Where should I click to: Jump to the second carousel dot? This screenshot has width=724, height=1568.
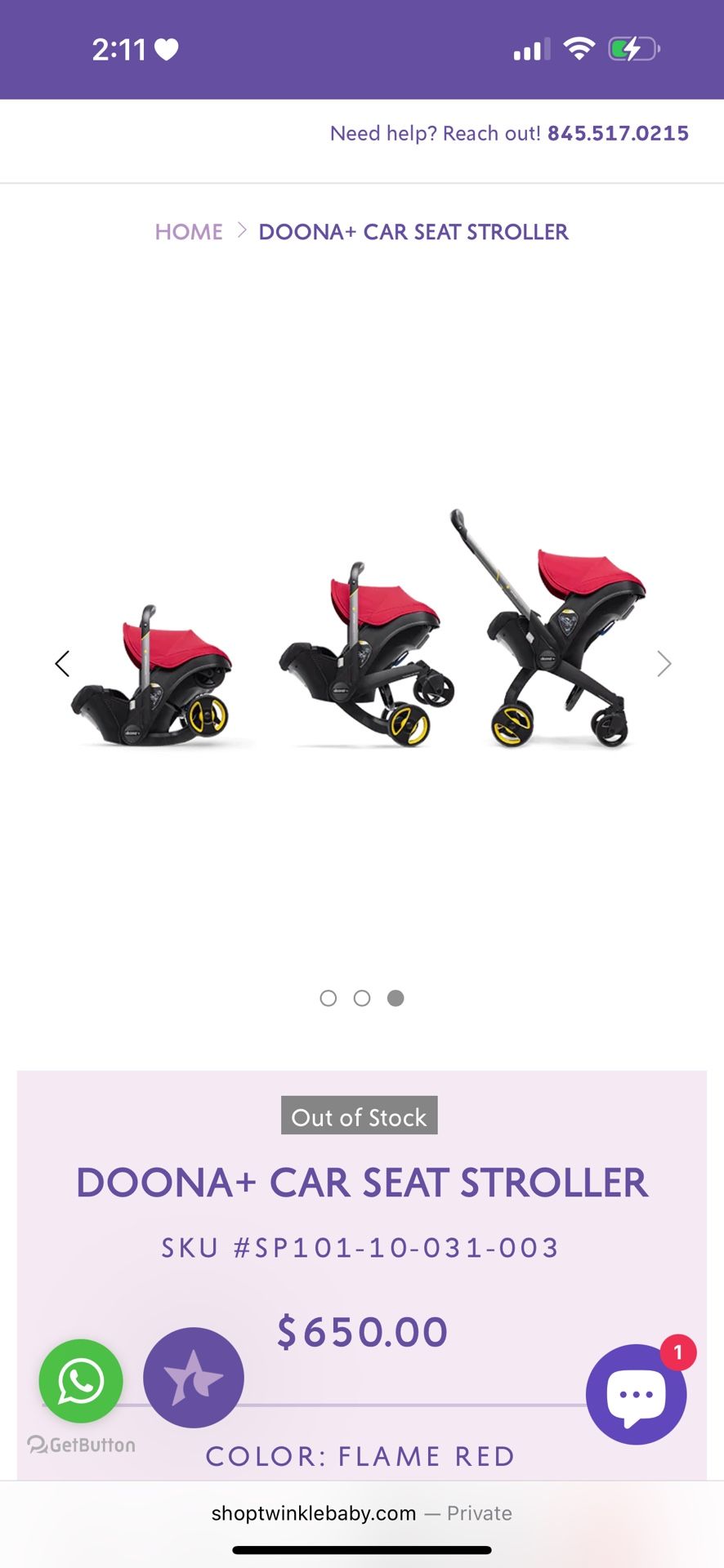(x=362, y=998)
